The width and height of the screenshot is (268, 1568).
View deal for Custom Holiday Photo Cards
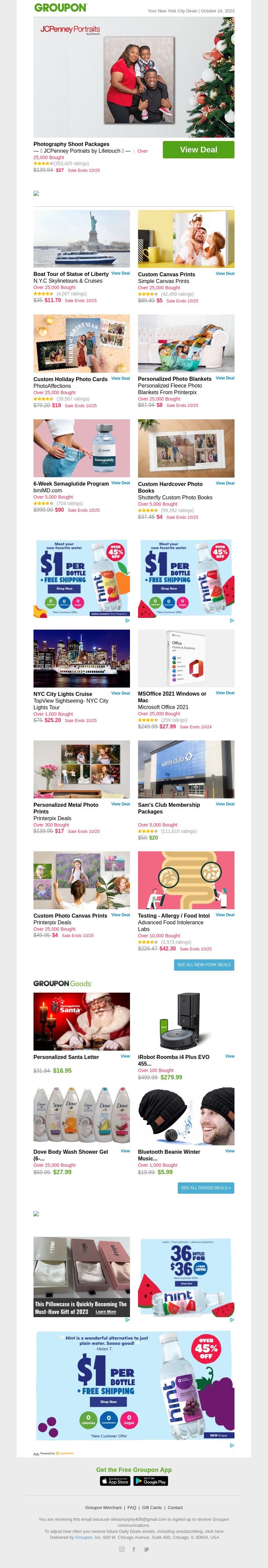[x=120, y=378]
